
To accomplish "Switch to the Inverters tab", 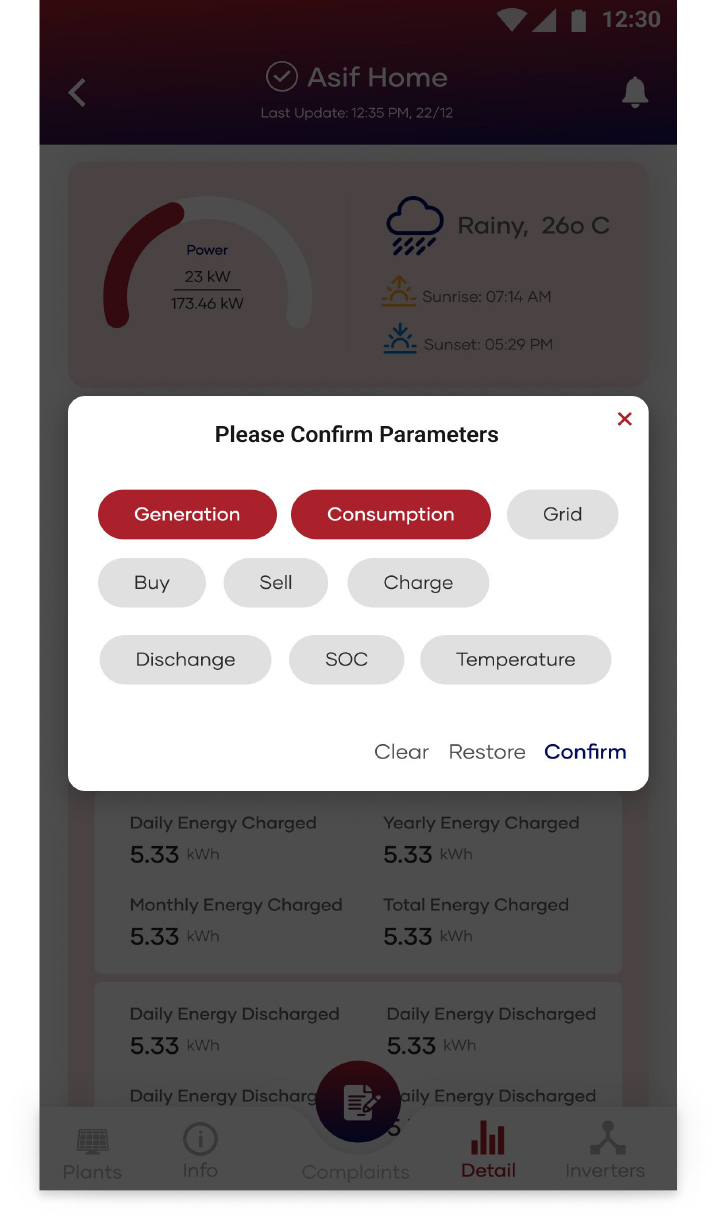I will point(605,1150).
